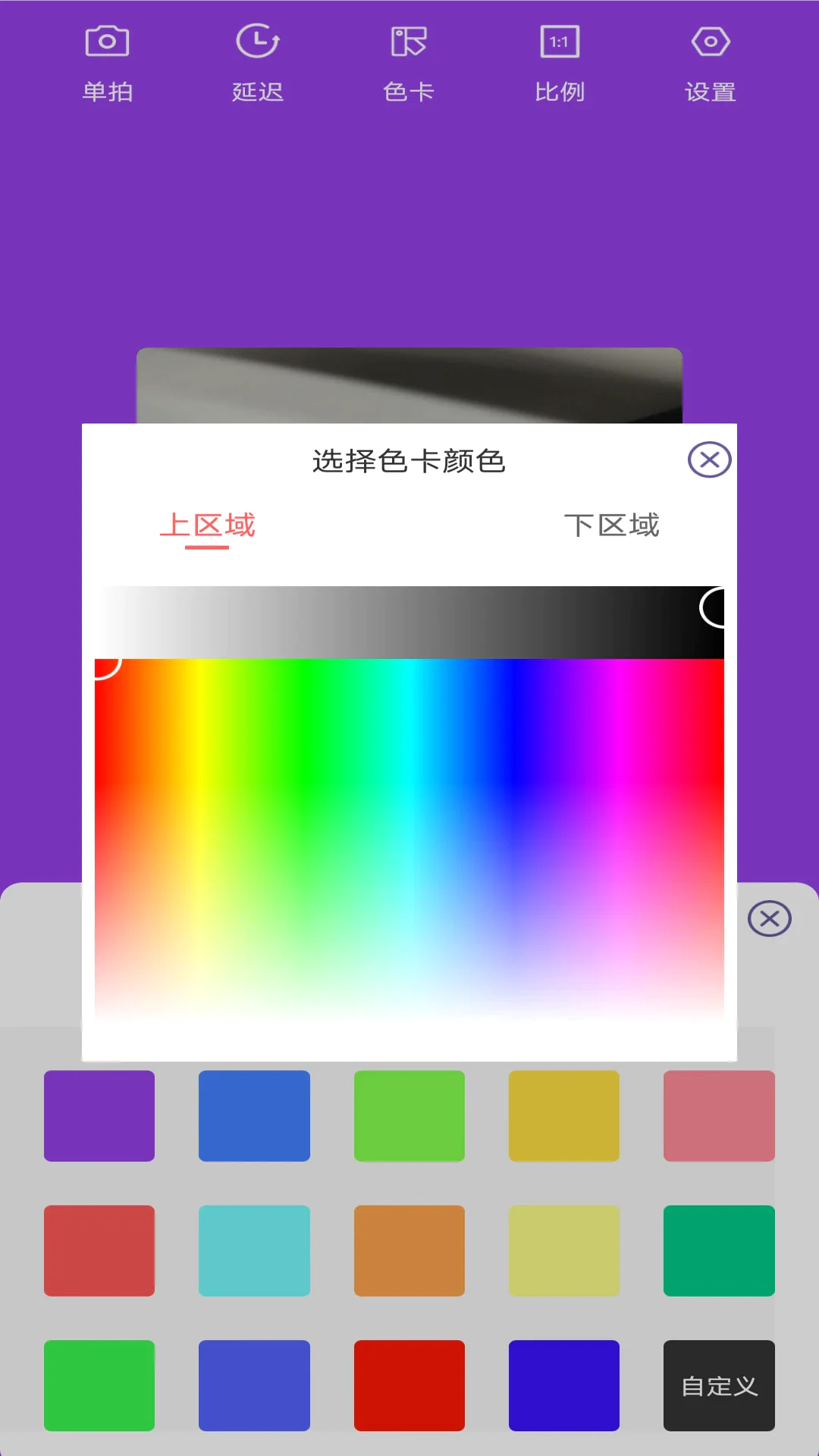819x1456 pixels.
Task: Choose the pink color swatch
Action: coord(719,1116)
